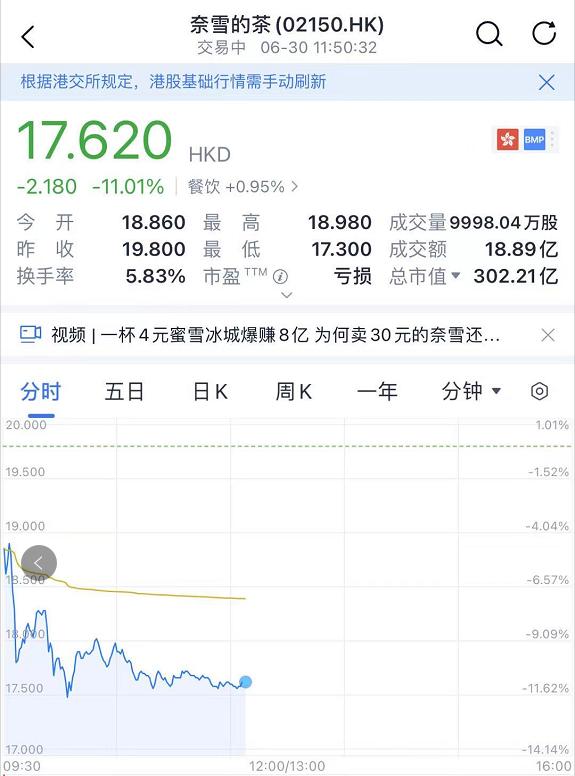Image resolution: width=575 pixels, height=776 pixels.
Task: Open the 总市值 dropdown
Action: (425, 276)
